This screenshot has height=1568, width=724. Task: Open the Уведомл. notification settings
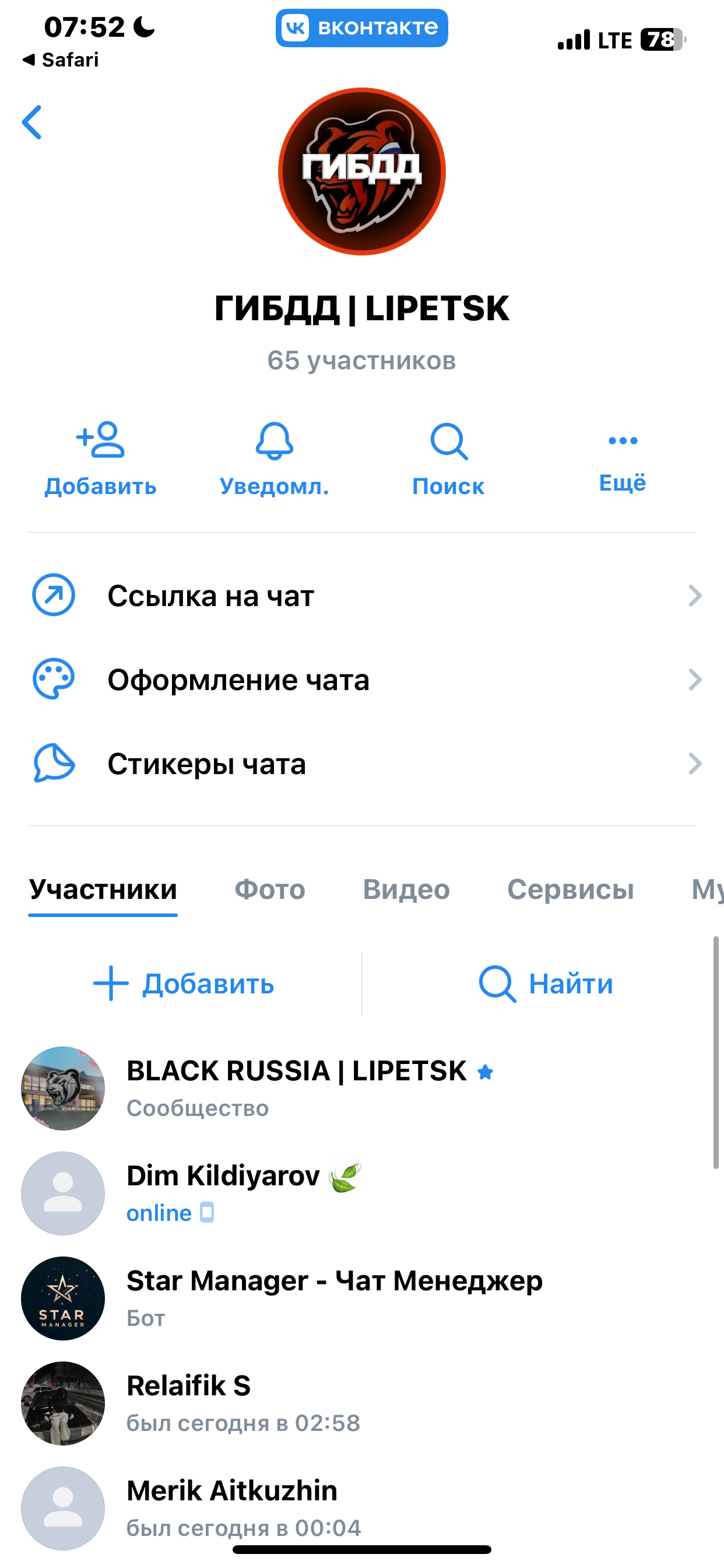tap(275, 459)
